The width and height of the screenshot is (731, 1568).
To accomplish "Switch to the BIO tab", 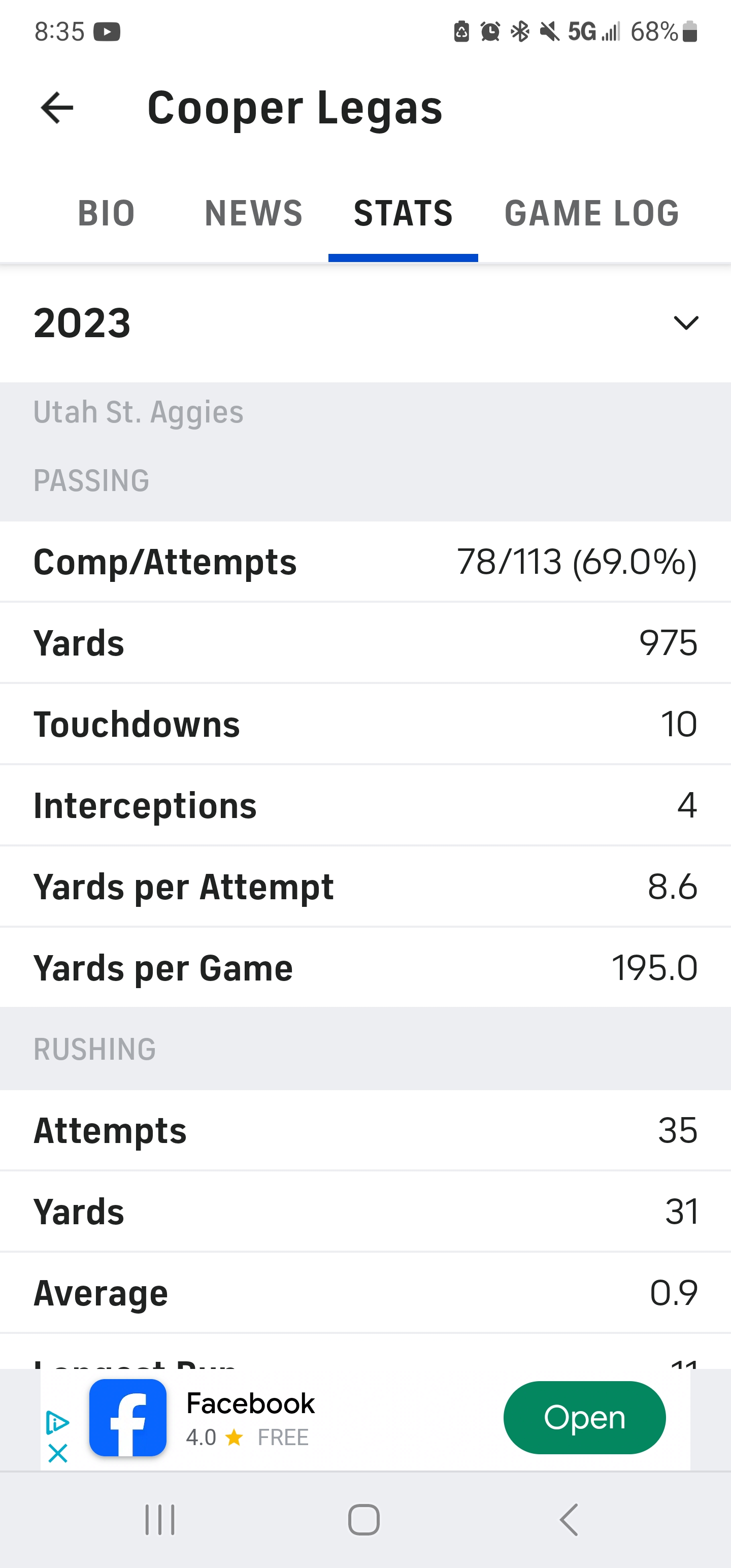I will pyautogui.click(x=107, y=213).
